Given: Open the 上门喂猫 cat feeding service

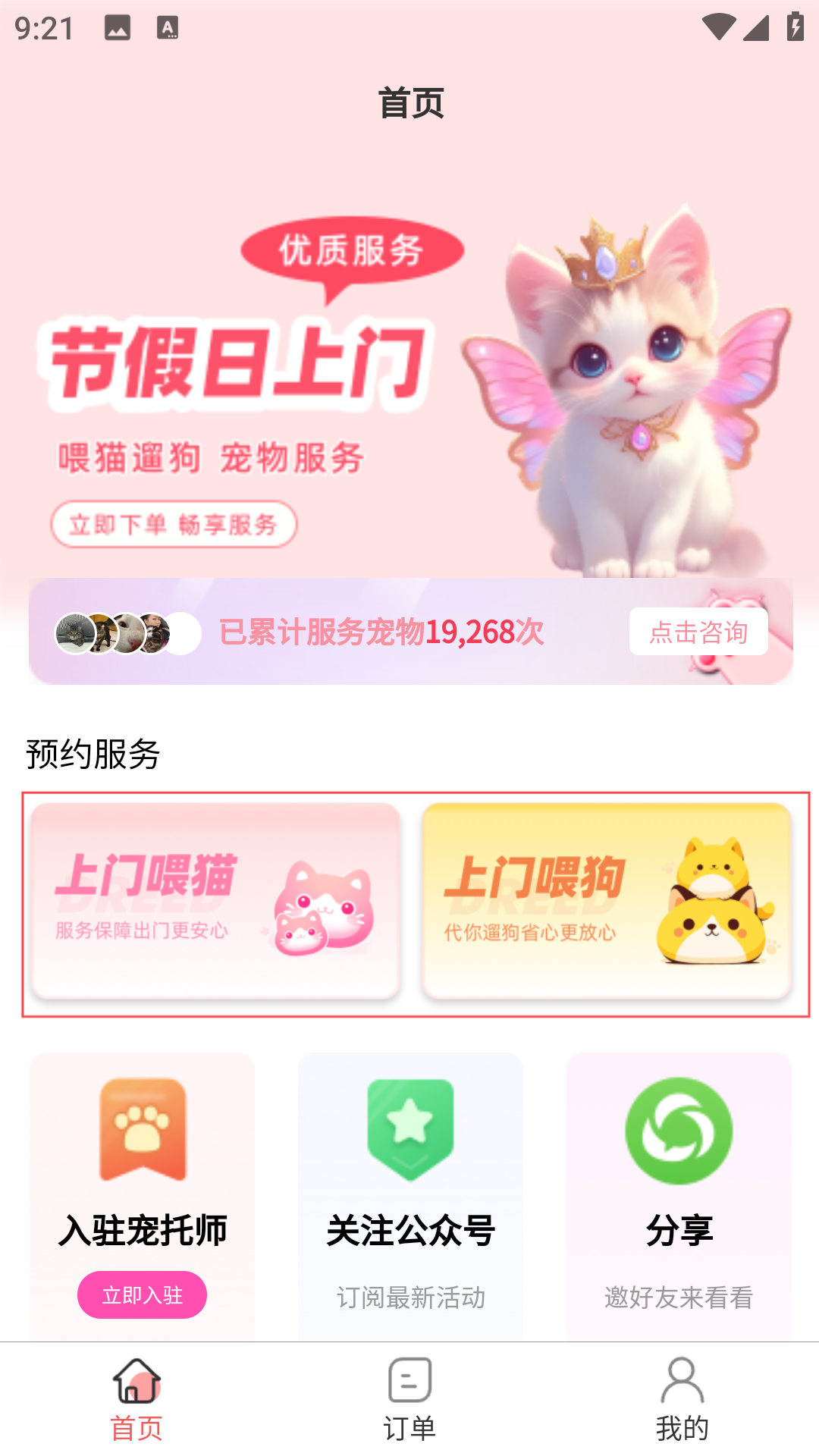Looking at the screenshot, I should 215,901.
